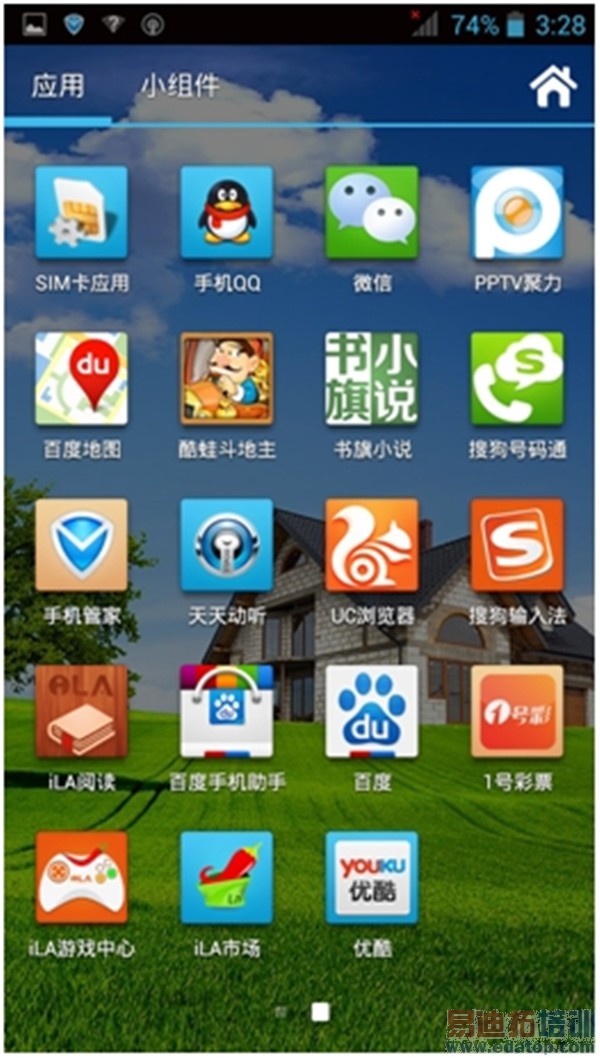Open 手机管家
This screenshot has width=600, height=1058.
pos(82,545)
